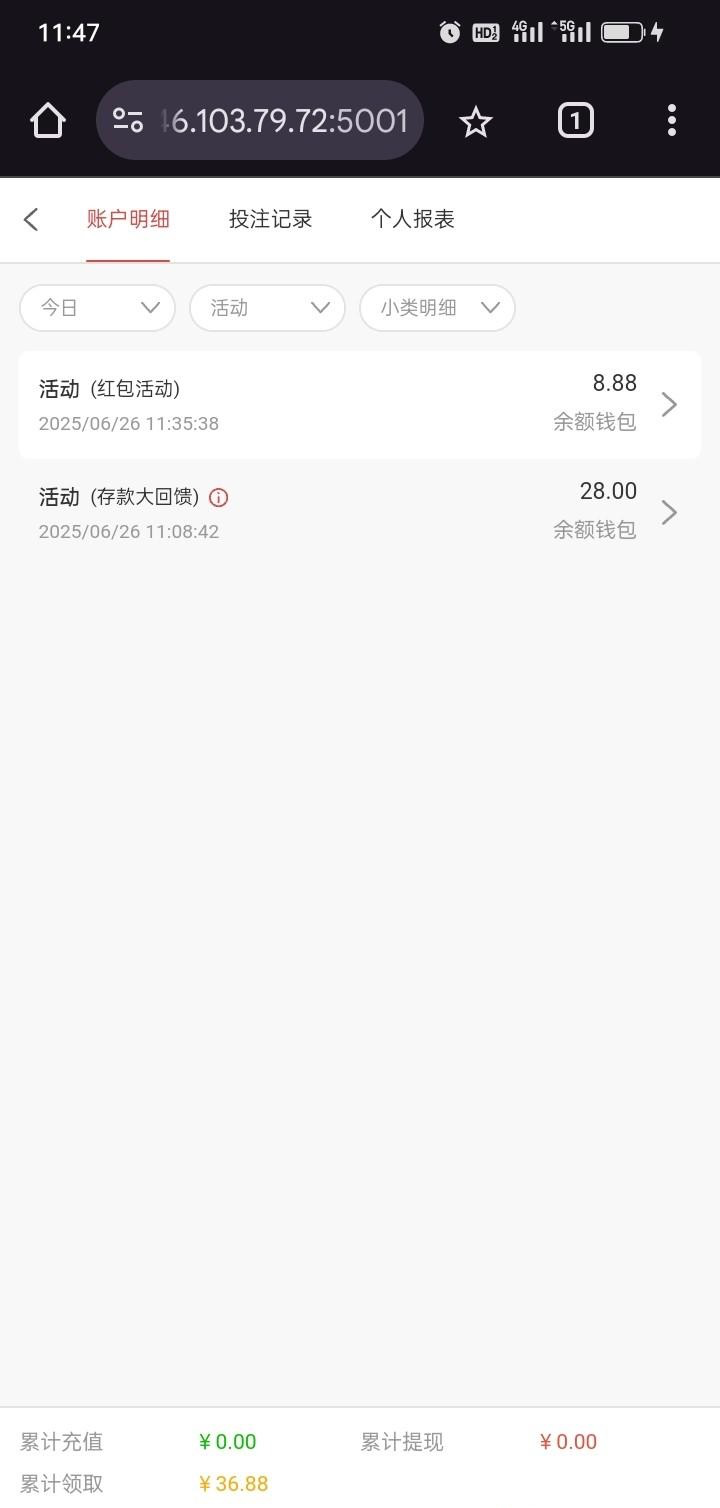
Task: Tap the info icon beside 存款大回馈
Action: click(219, 497)
